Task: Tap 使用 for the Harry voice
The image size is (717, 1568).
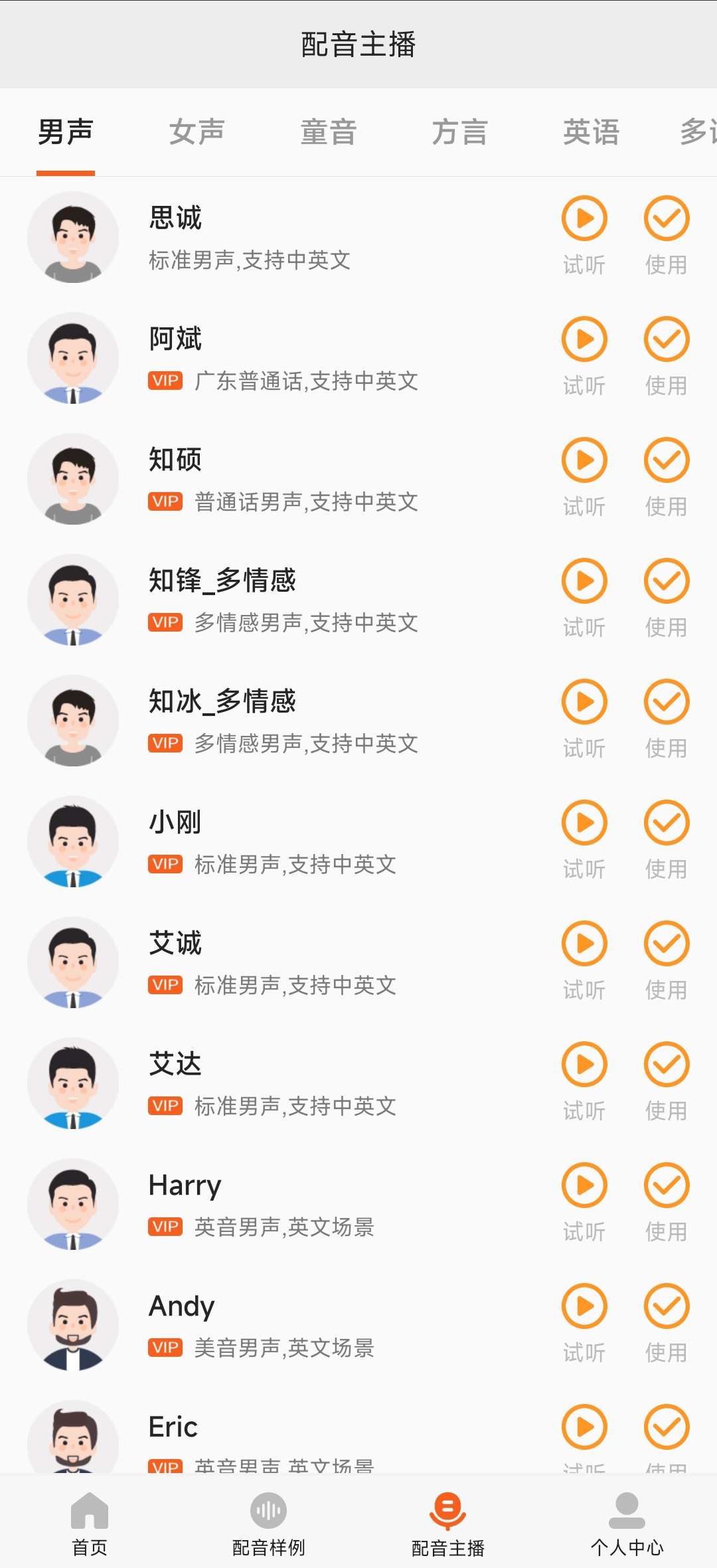Action: [x=667, y=1186]
